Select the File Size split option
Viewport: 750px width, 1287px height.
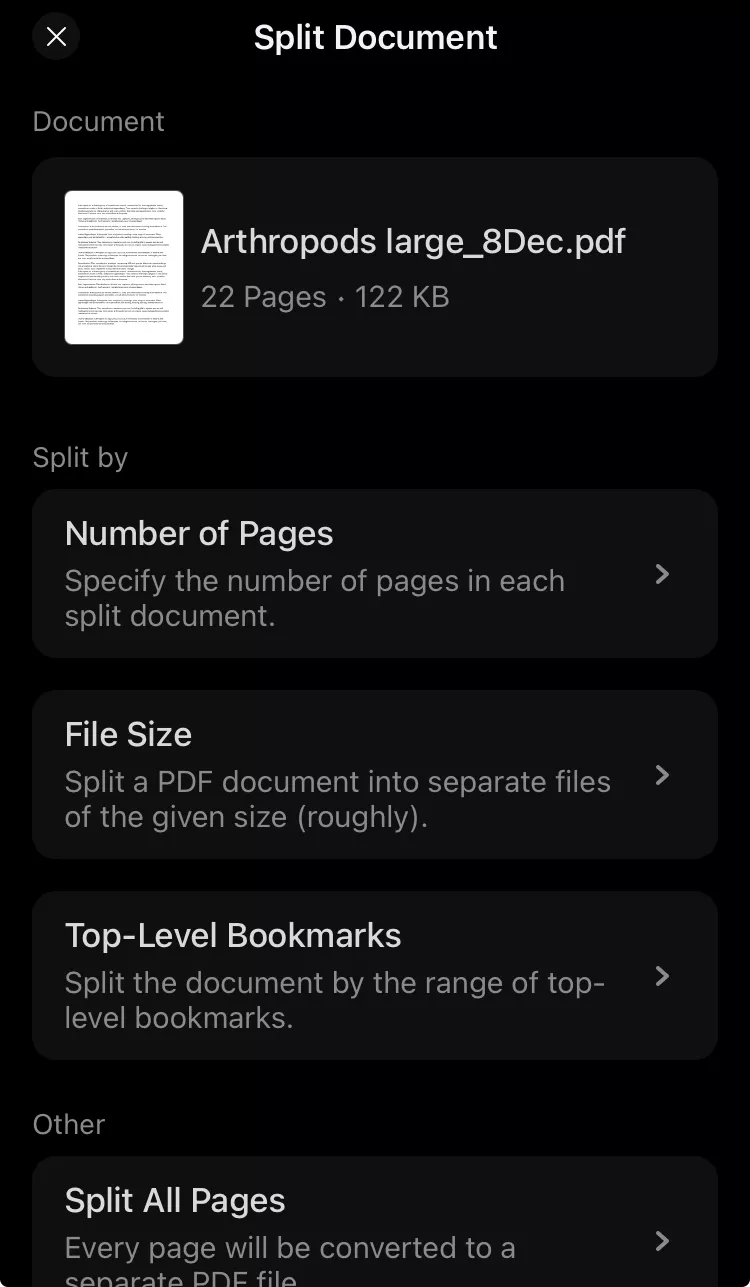(375, 774)
